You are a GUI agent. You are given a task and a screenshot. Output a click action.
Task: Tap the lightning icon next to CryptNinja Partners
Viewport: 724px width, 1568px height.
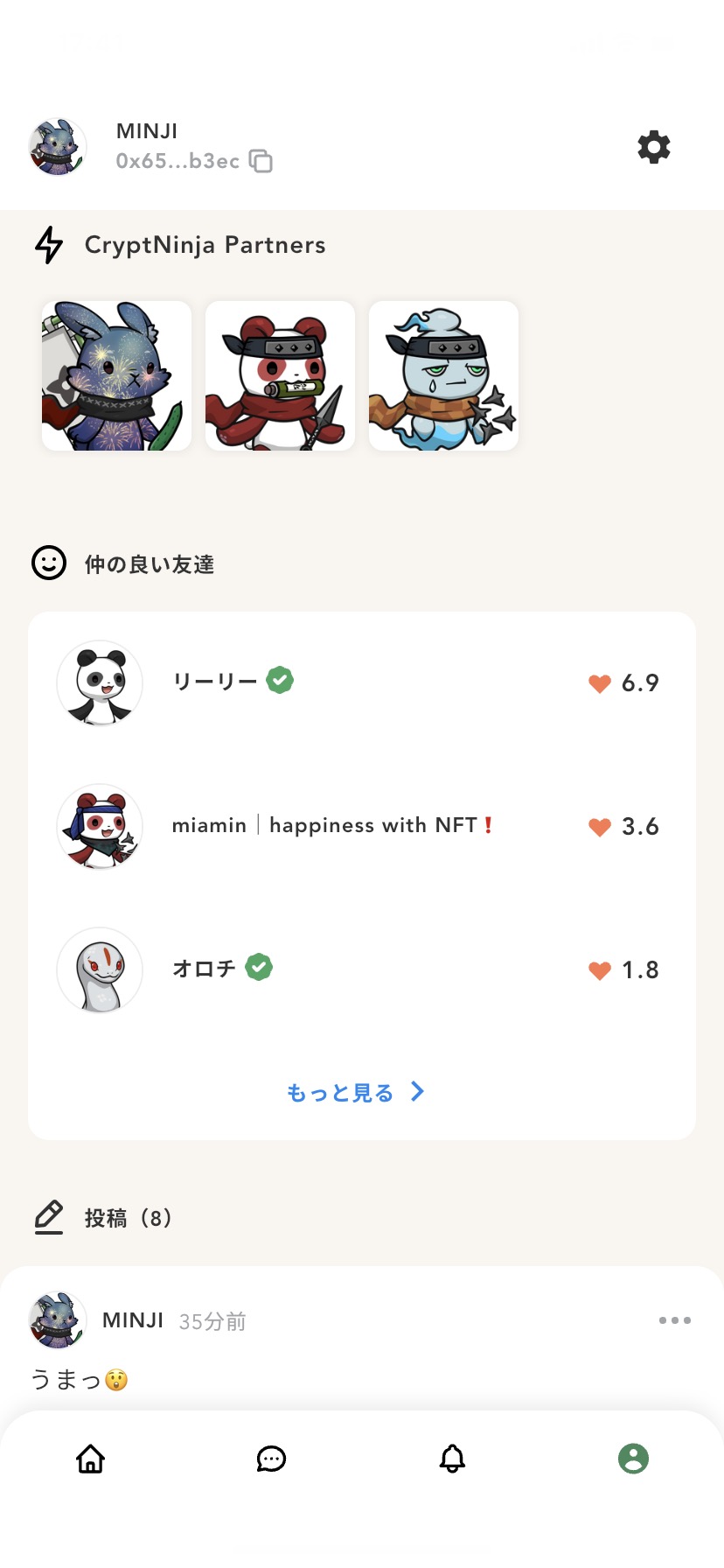(x=49, y=245)
